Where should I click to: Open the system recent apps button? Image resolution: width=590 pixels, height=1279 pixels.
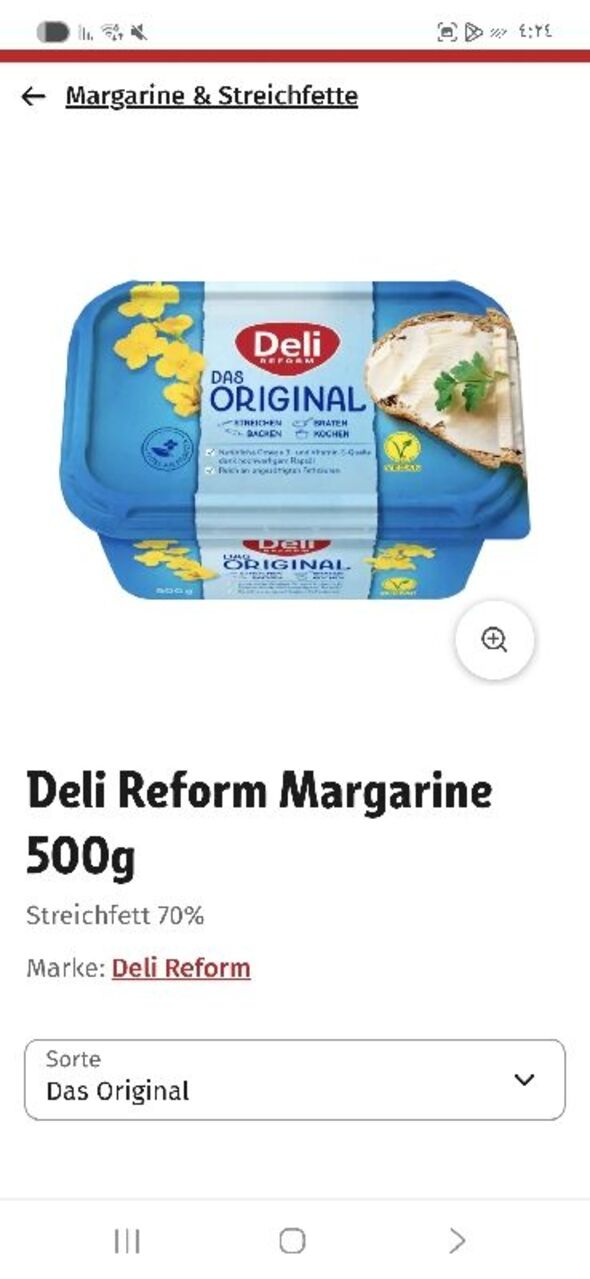(127, 1241)
